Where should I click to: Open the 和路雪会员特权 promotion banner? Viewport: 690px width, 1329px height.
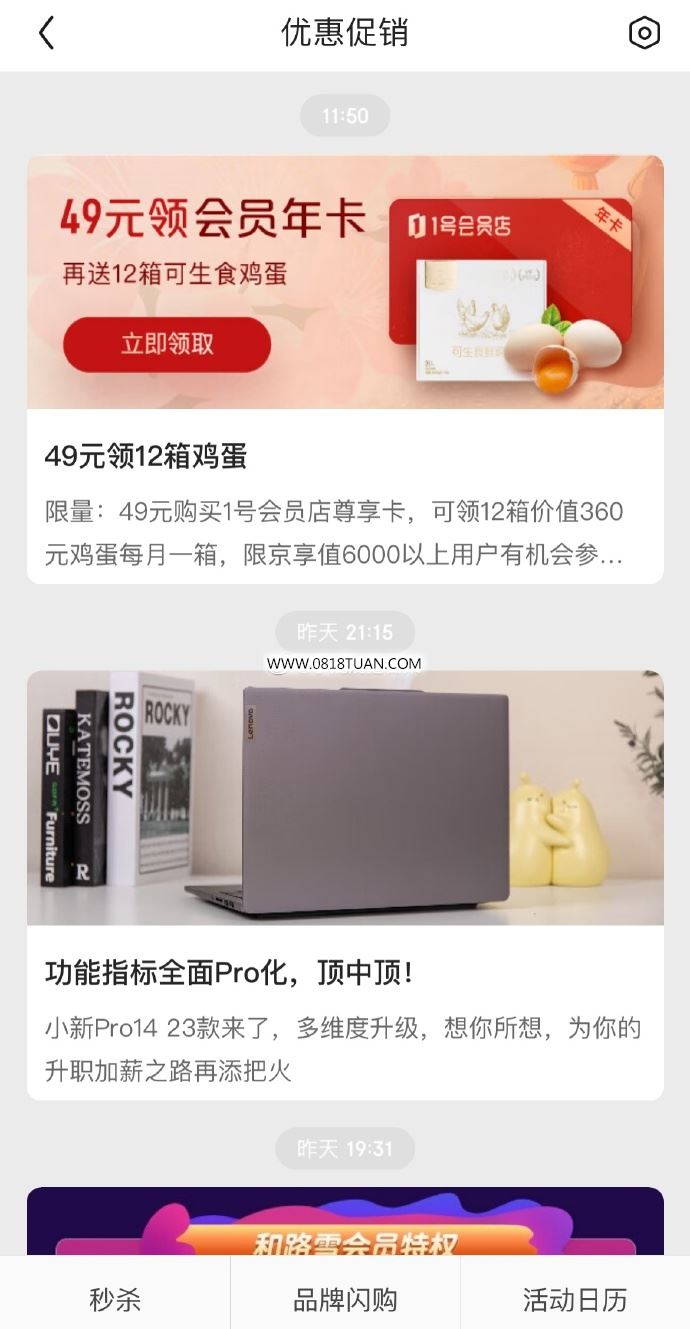[345, 1222]
